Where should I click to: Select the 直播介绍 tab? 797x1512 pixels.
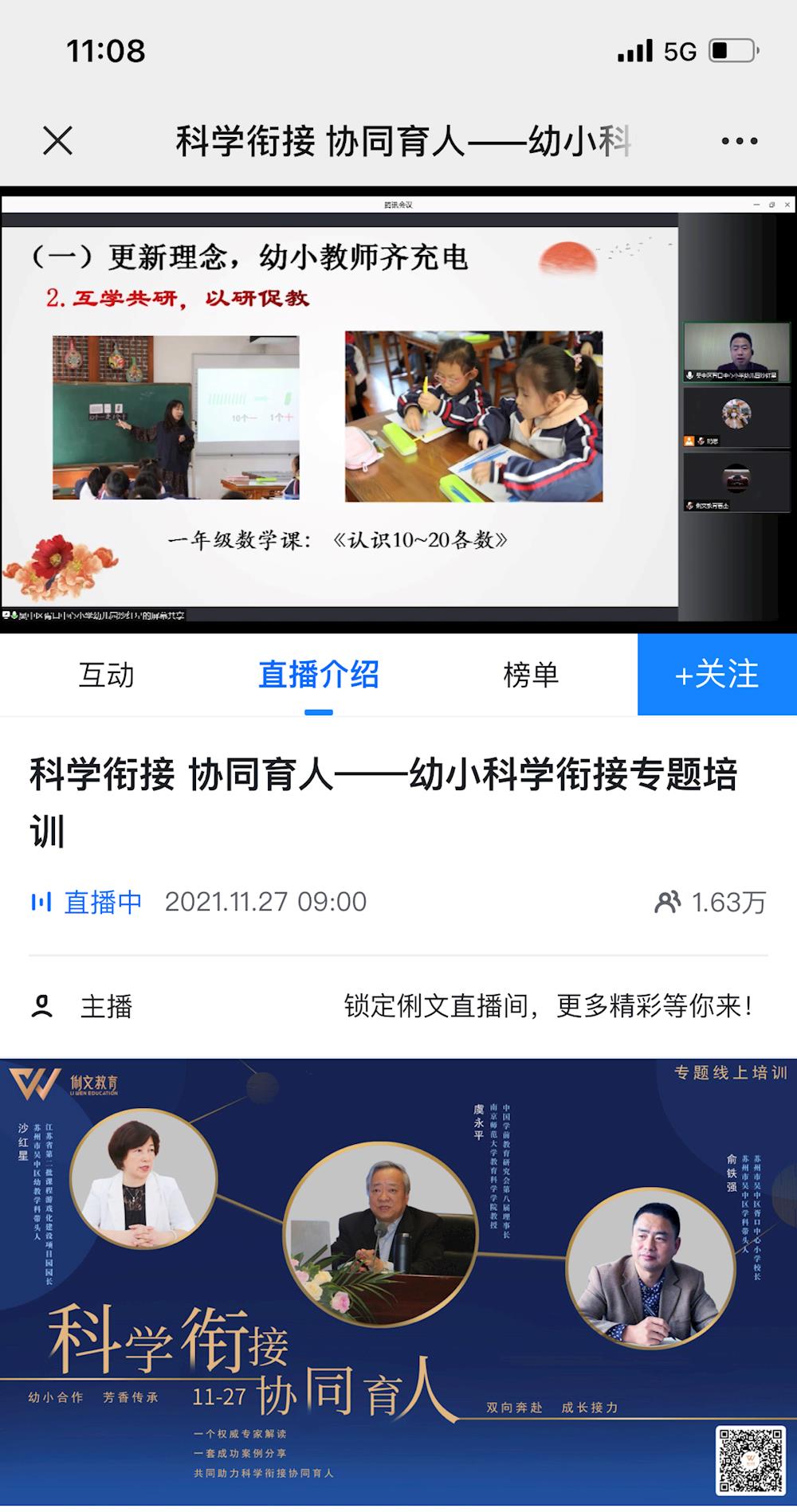[x=318, y=675]
